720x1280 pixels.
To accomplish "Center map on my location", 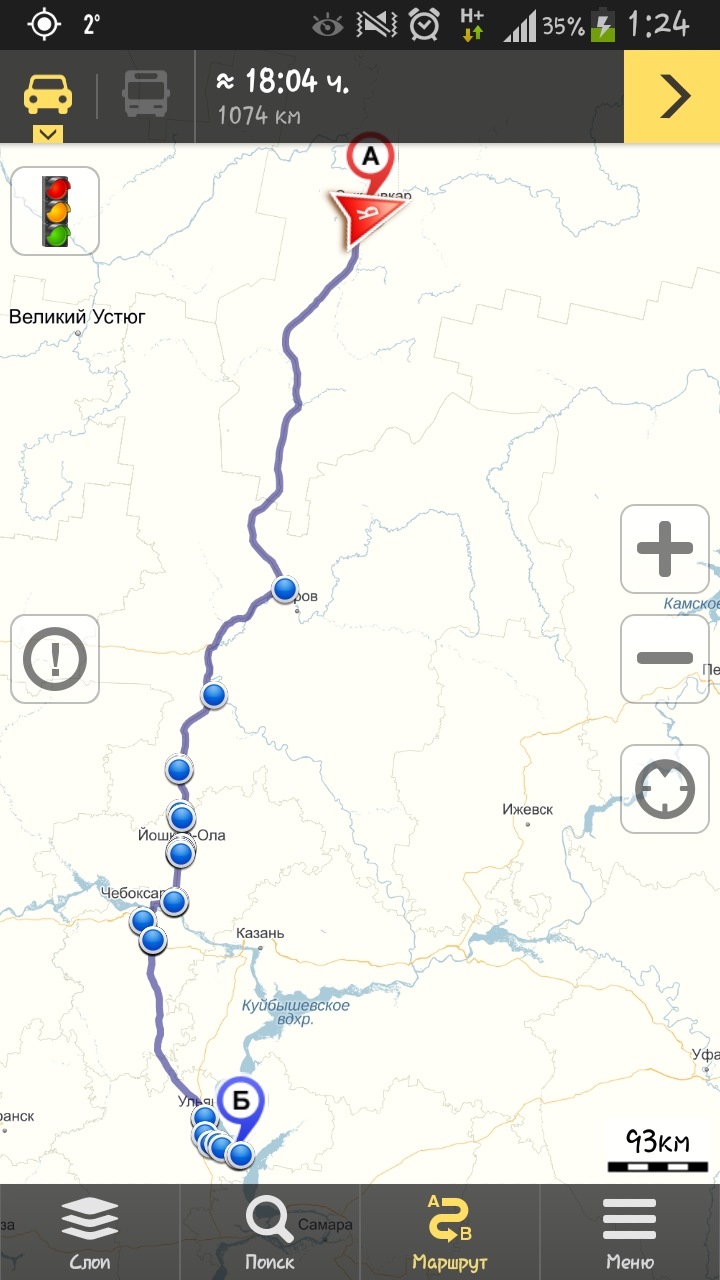I will point(664,788).
